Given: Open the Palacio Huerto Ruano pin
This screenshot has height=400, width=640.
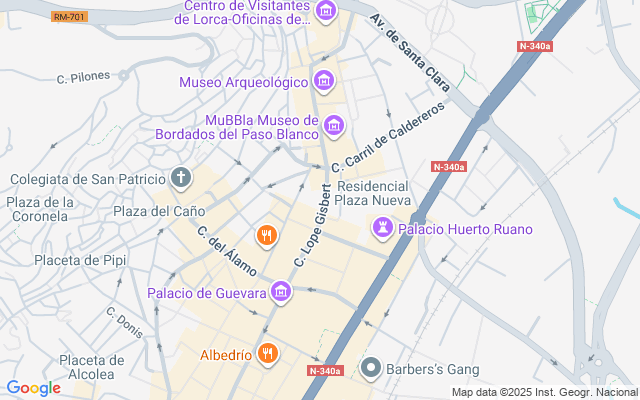Looking at the screenshot, I should point(383,229).
